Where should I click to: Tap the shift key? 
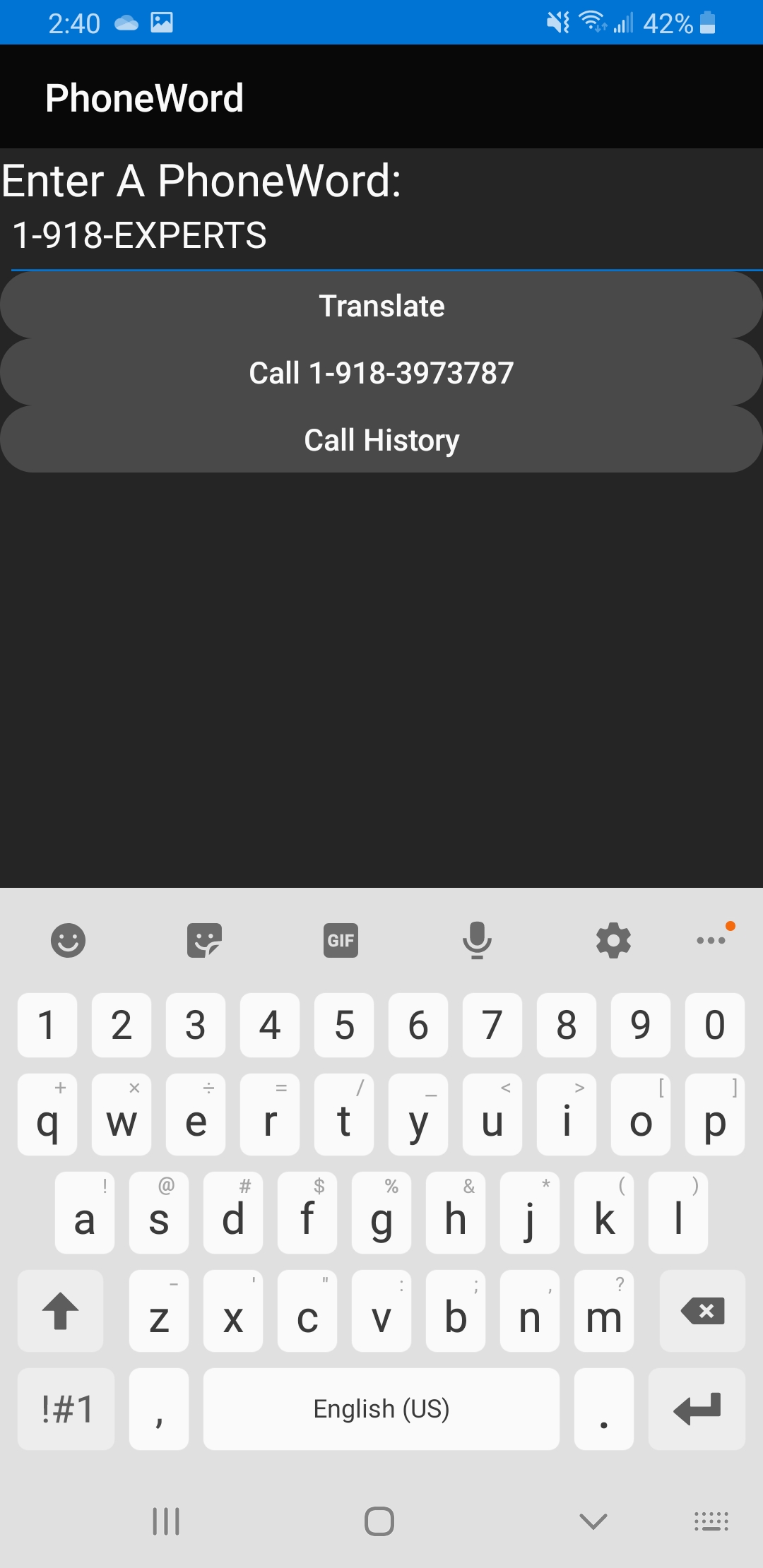click(61, 1312)
